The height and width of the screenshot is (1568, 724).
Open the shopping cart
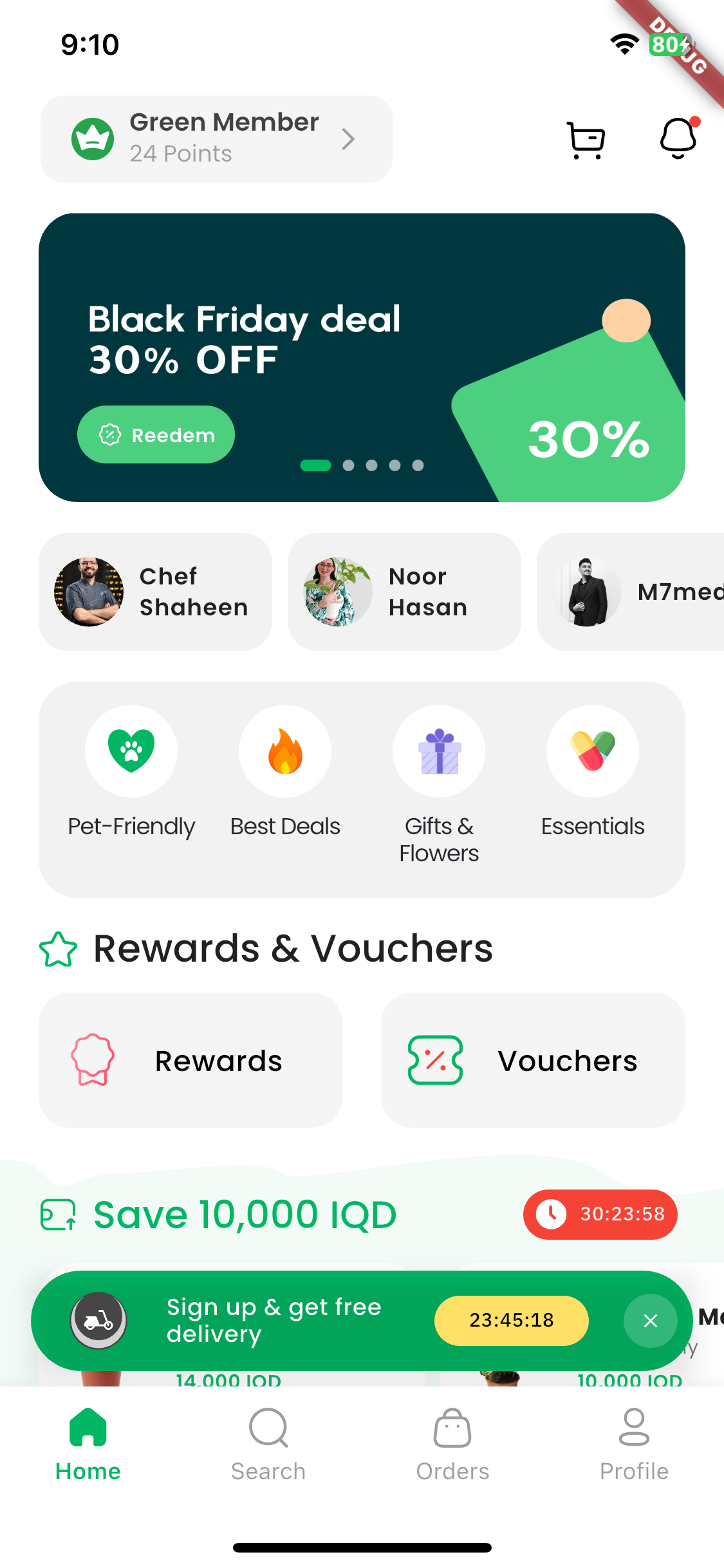click(x=586, y=140)
